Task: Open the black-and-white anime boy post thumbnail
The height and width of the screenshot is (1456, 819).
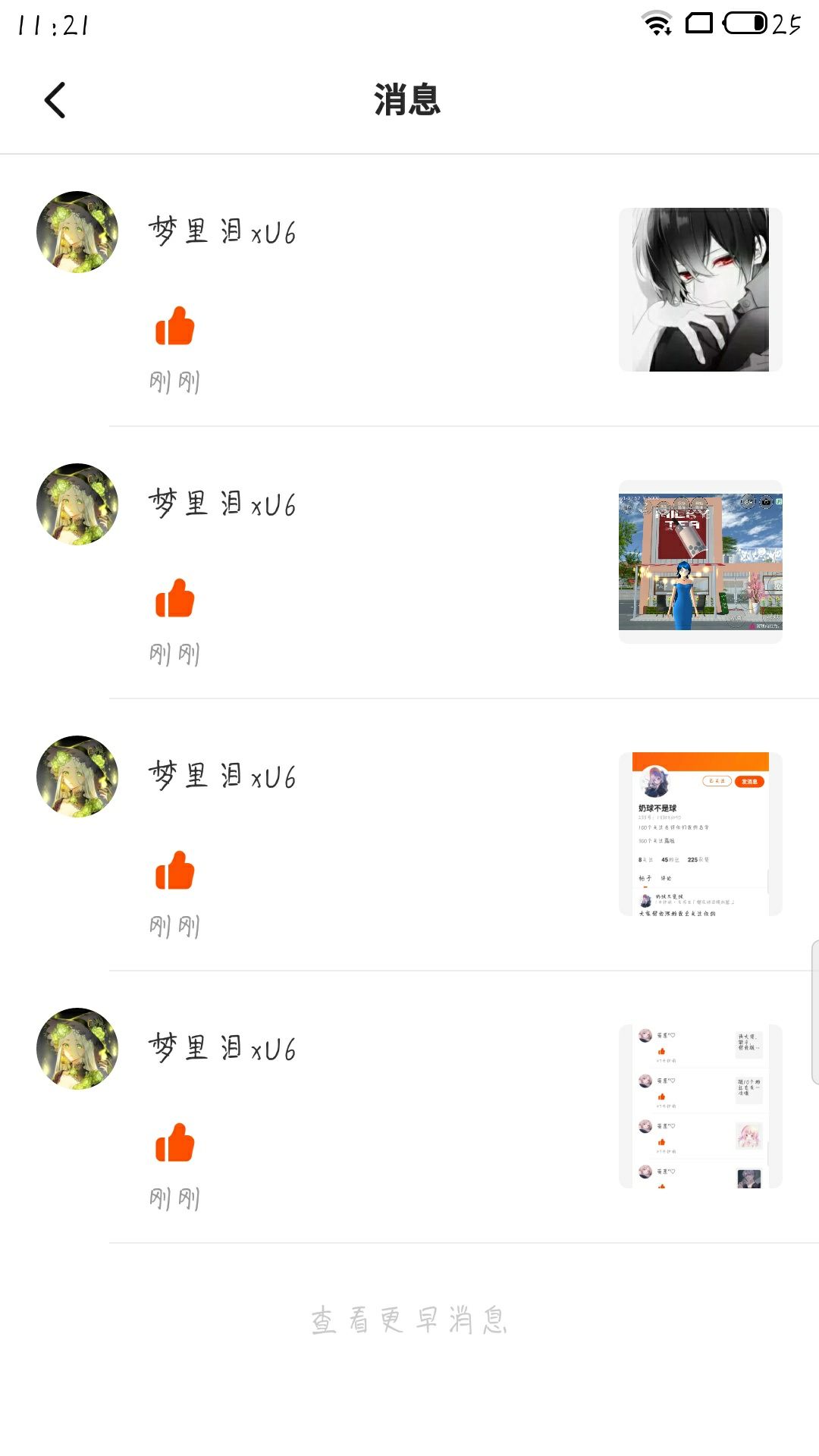Action: (701, 290)
